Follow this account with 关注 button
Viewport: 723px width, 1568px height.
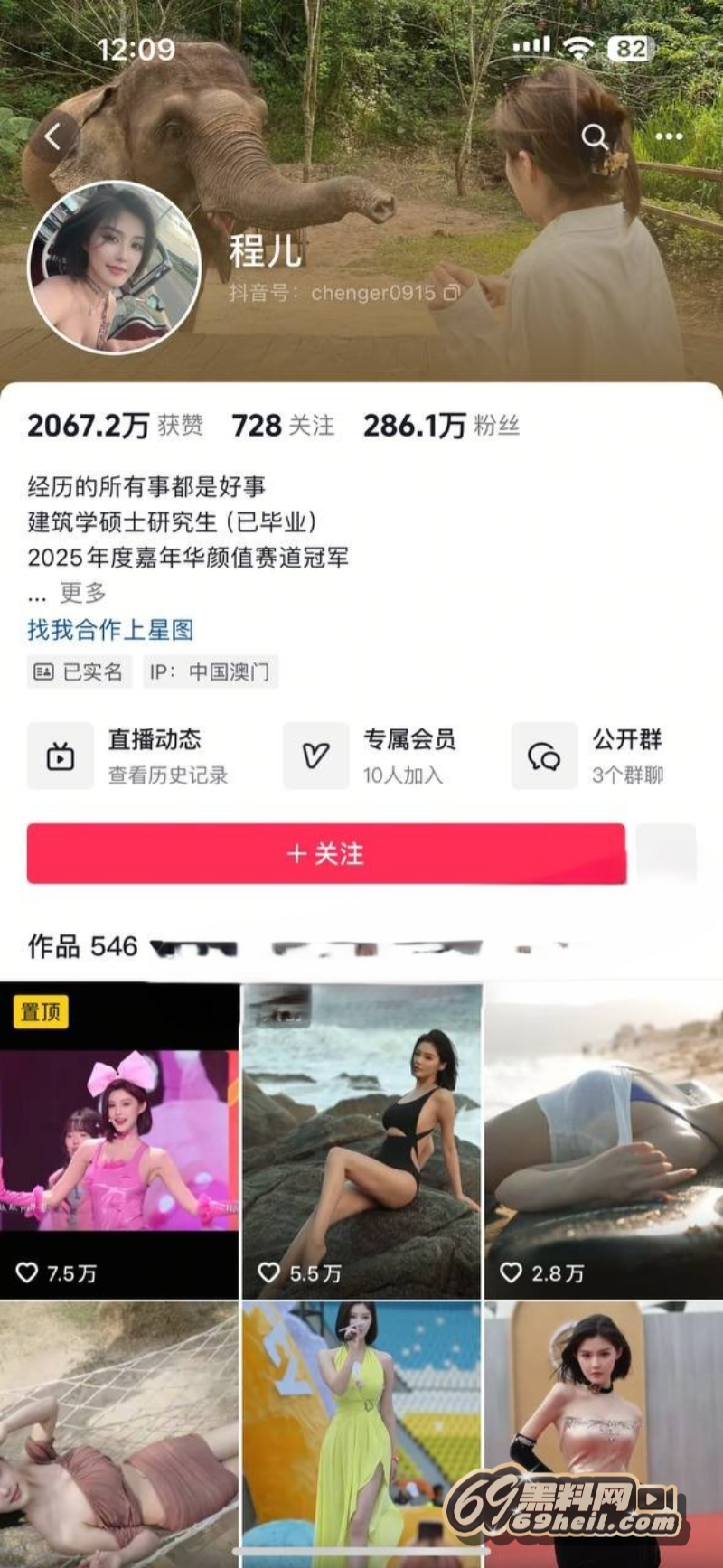(x=325, y=853)
